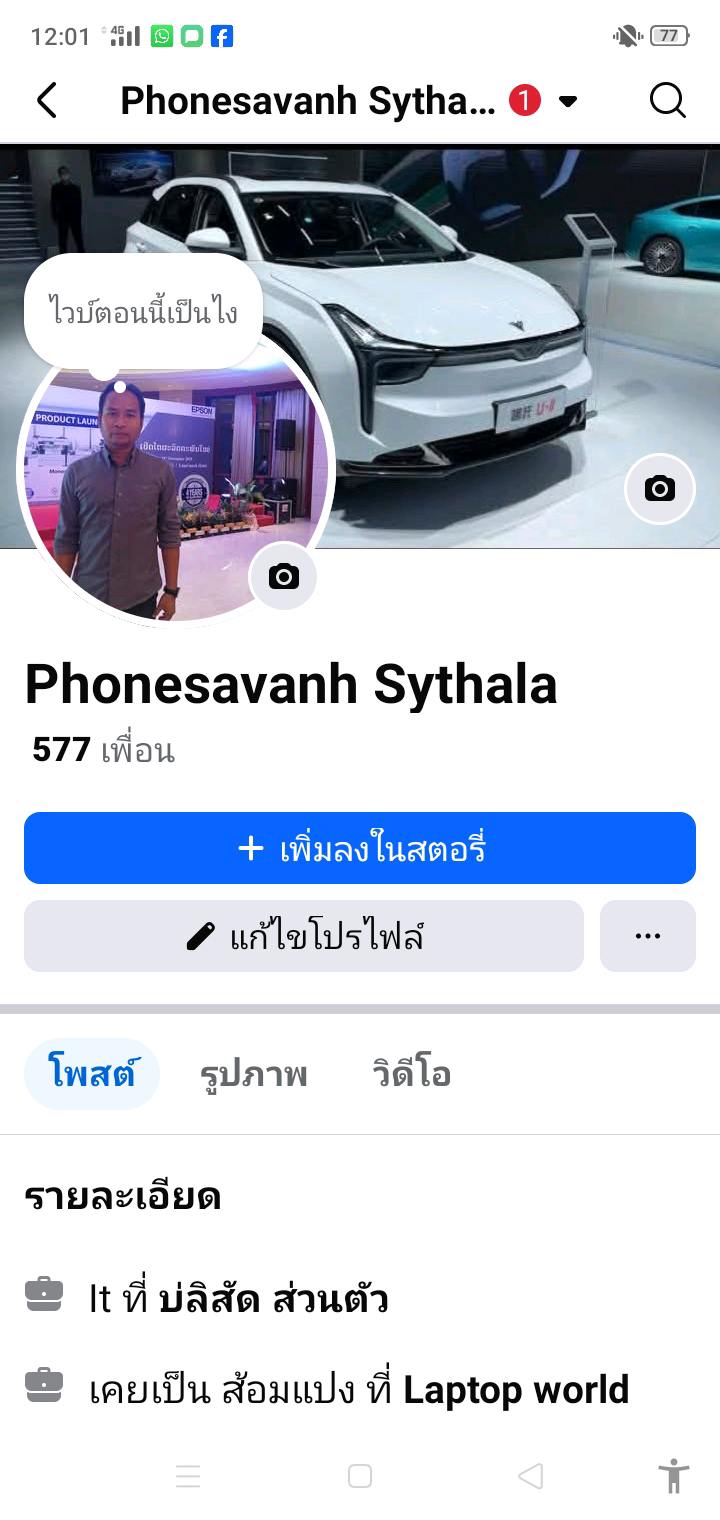
Task: Open the search magnifier icon
Action: (x=667, y=100)
